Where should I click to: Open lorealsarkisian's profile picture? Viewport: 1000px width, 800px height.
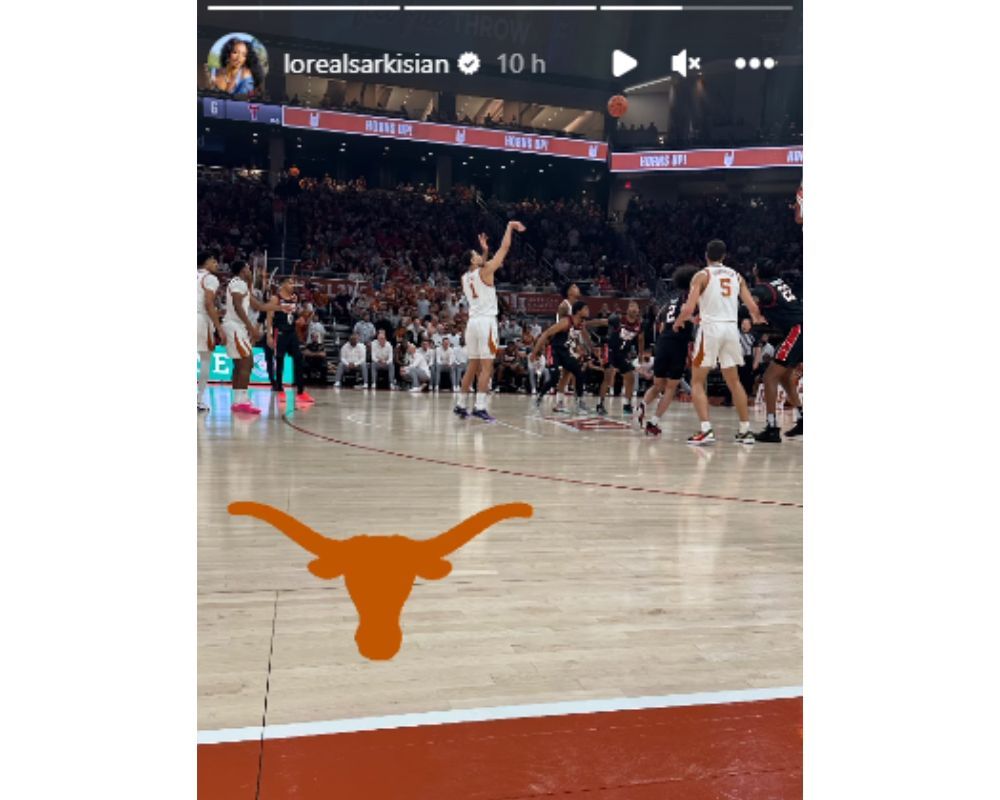(x=237, y=64)
